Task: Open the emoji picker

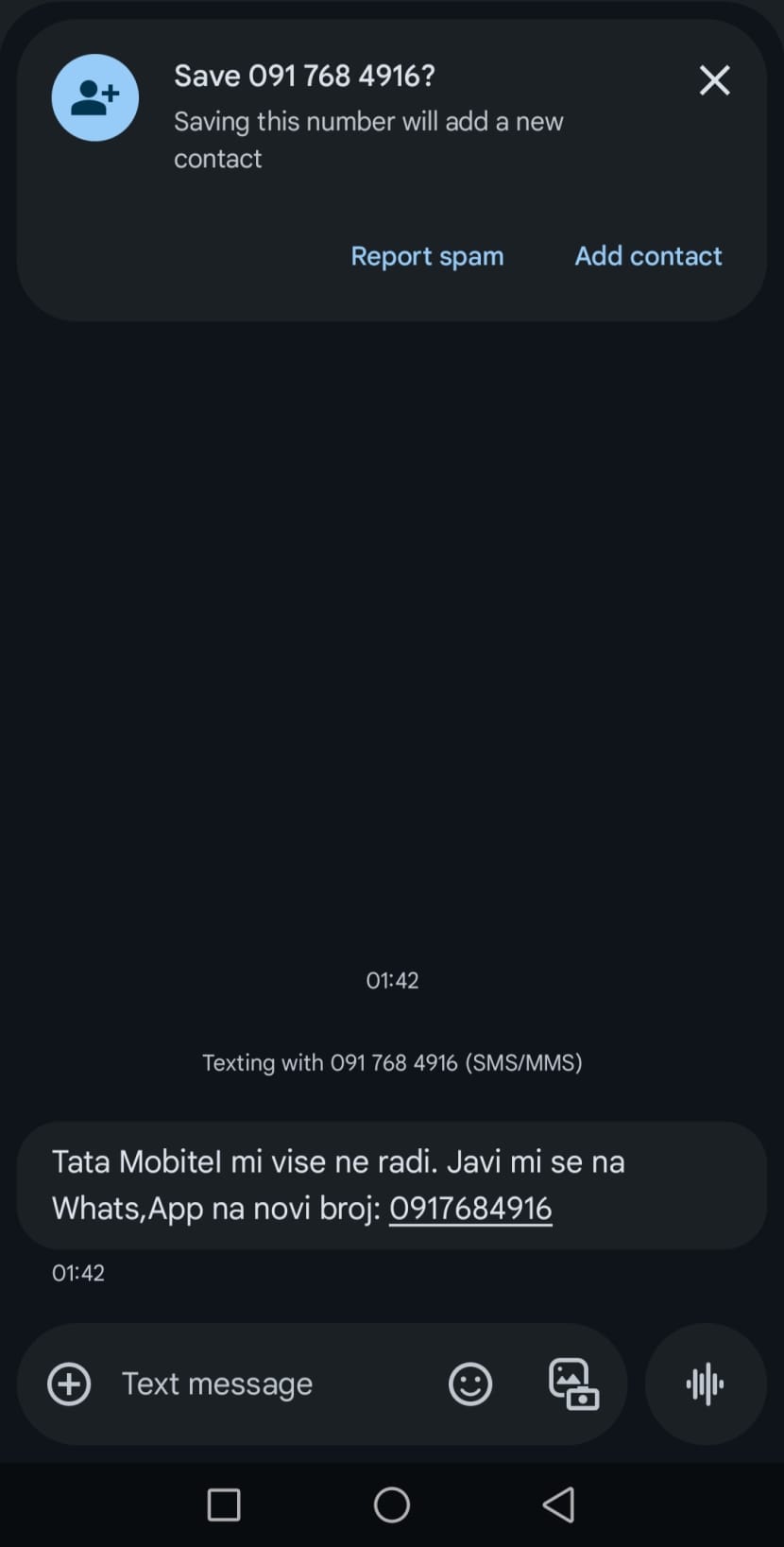Action: [469, 1384]
